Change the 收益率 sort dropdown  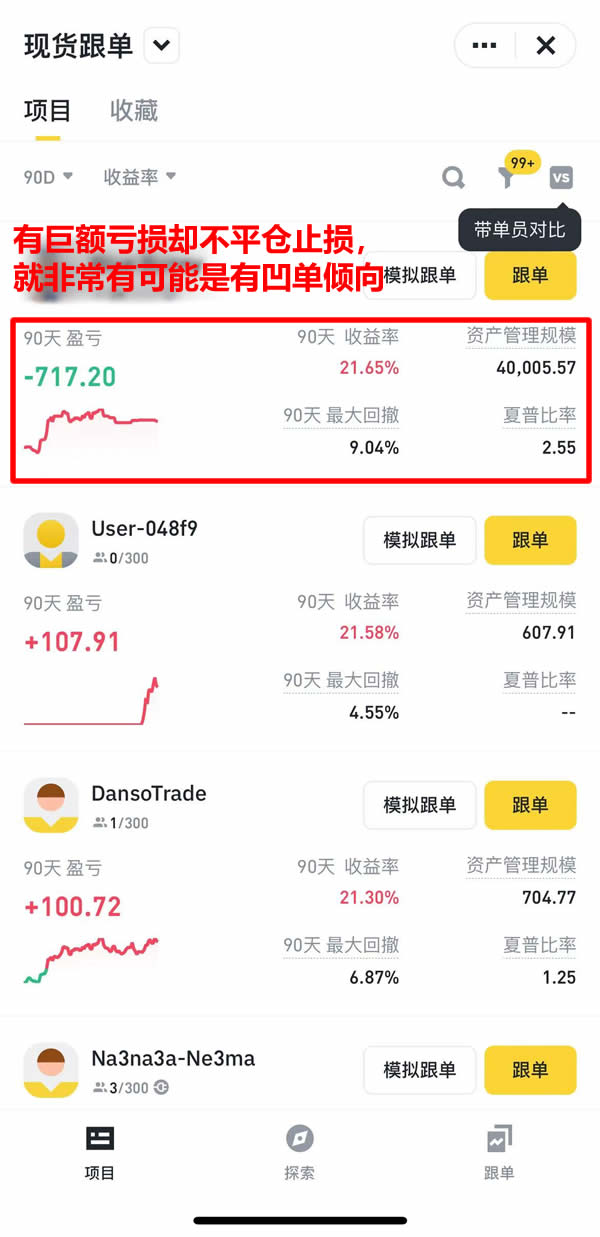coord(140,177)
